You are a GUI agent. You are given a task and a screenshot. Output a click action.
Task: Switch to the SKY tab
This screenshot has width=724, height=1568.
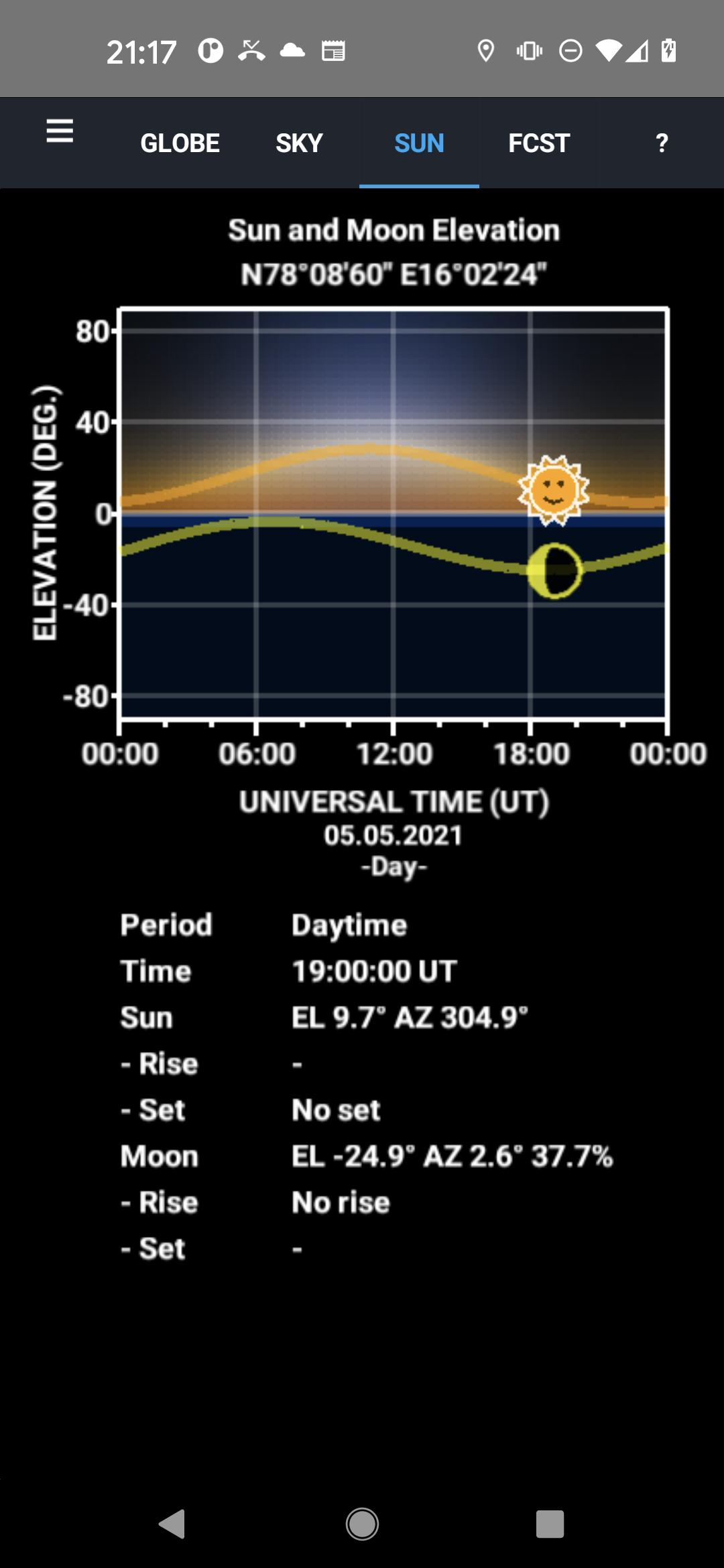[x=299, y=143]
